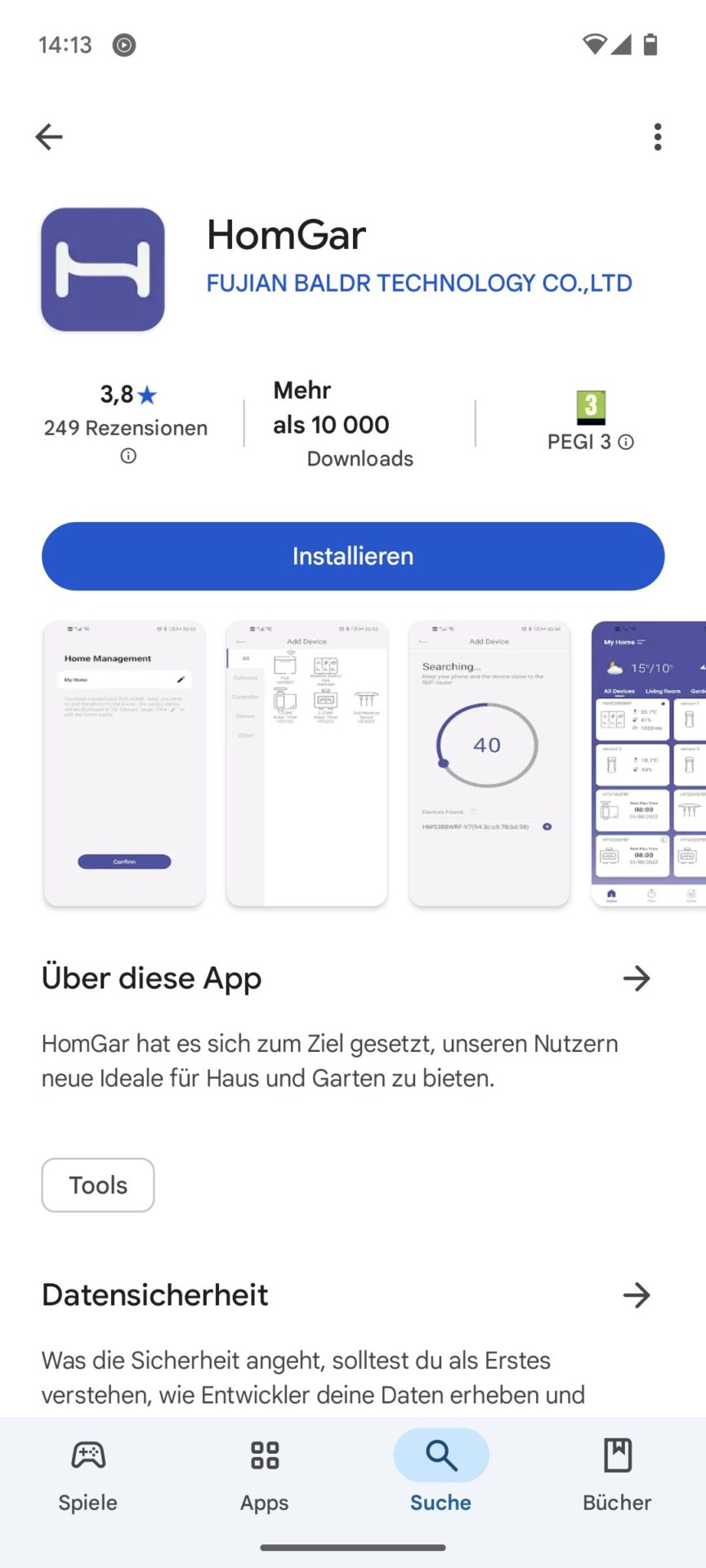Viewport: 706px width, 1568px height.
Task: Open the Searching progress screenshot
Action: [489, 764]
